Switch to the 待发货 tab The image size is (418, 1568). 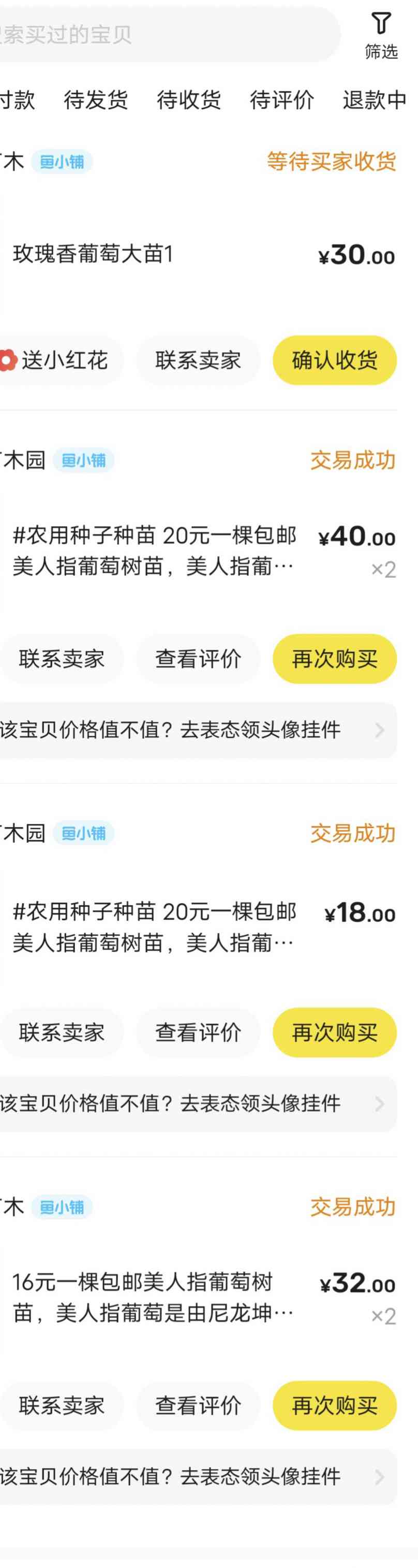tap(96, 99)
